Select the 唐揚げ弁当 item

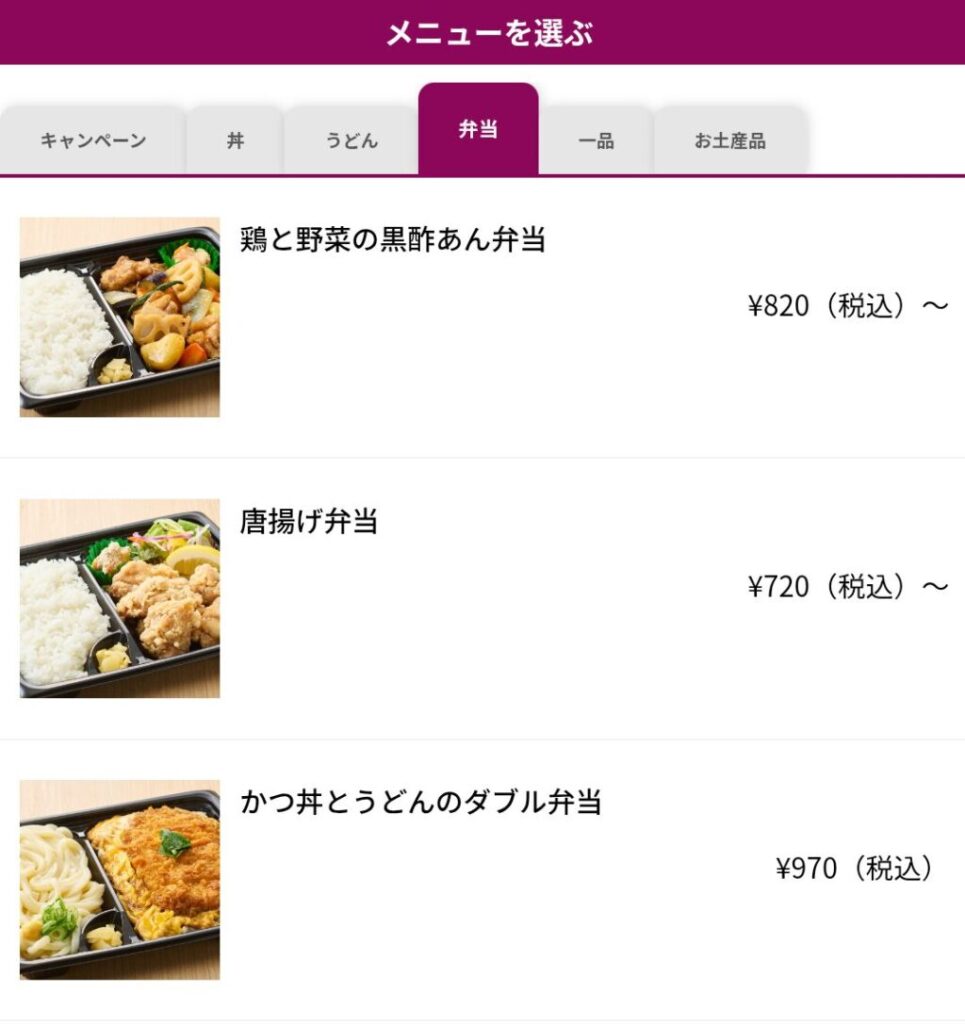[309, 522]
